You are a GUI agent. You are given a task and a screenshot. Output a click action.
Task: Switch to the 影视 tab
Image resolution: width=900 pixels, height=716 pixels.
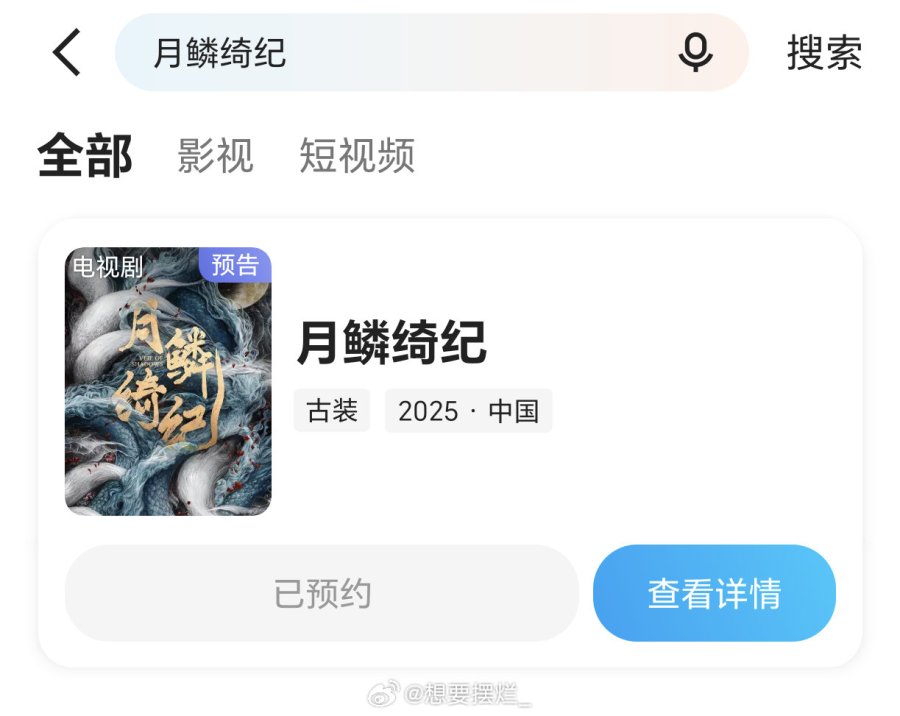coord(215,156)
